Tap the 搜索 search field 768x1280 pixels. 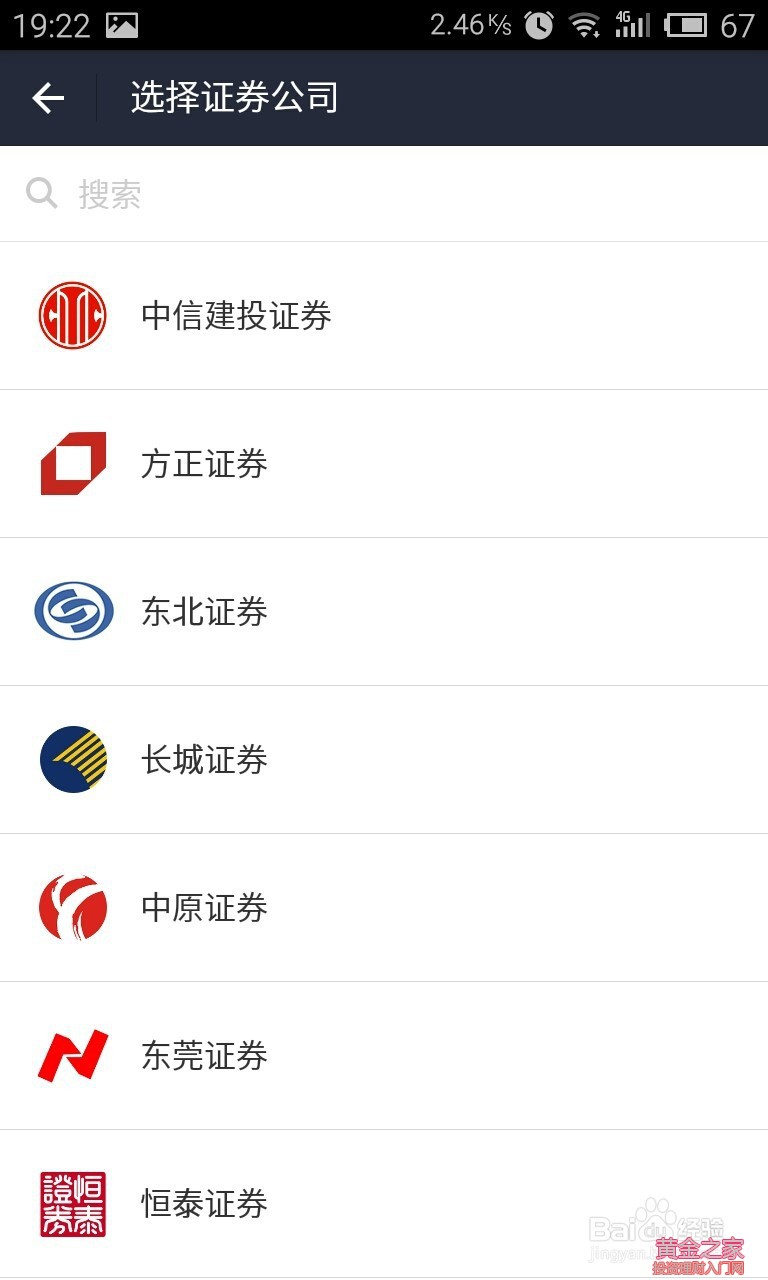tap(384, 194)
